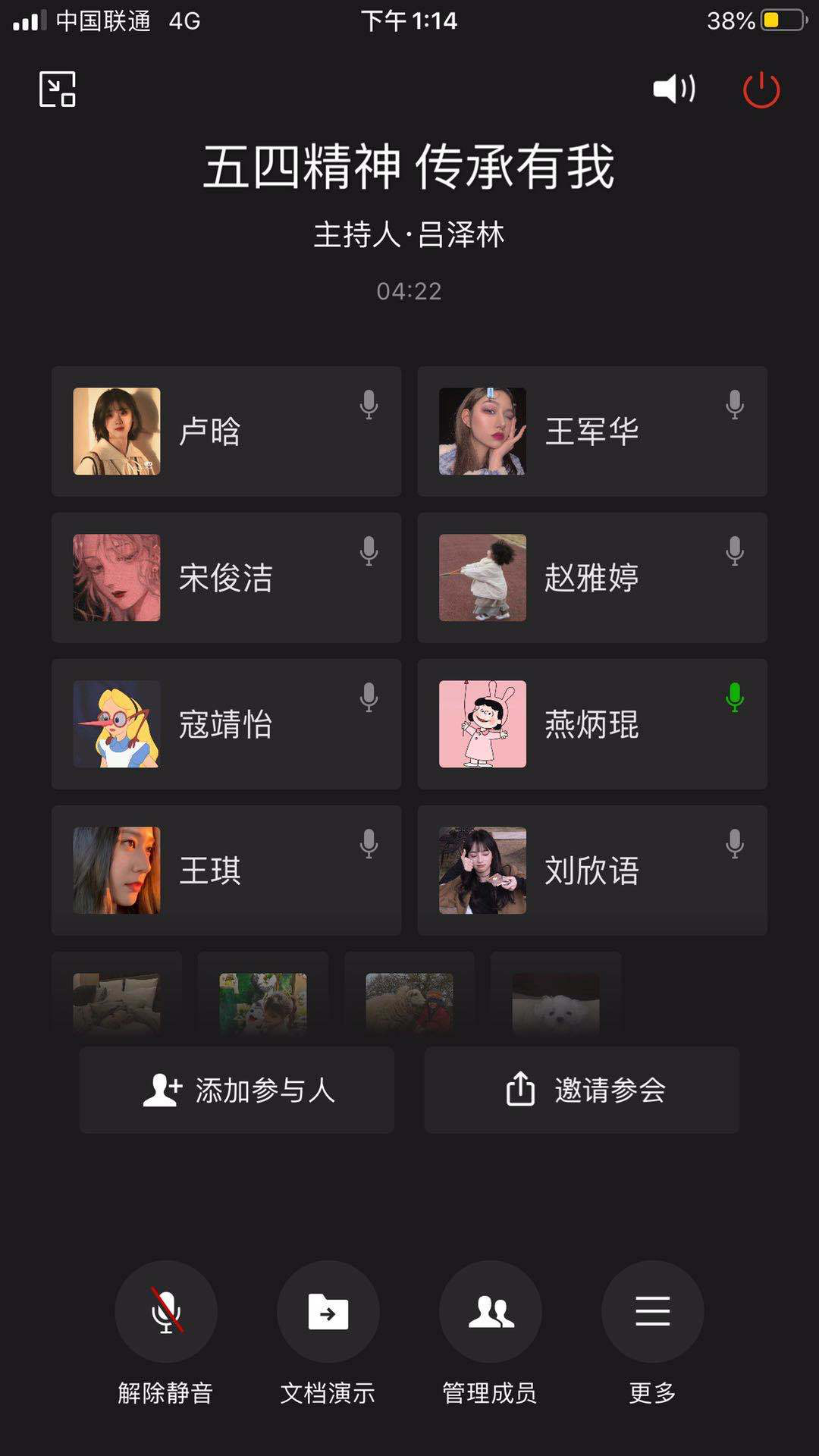Open participant card for 王军华
This screenshot has height=1456, width=819.
592,431
